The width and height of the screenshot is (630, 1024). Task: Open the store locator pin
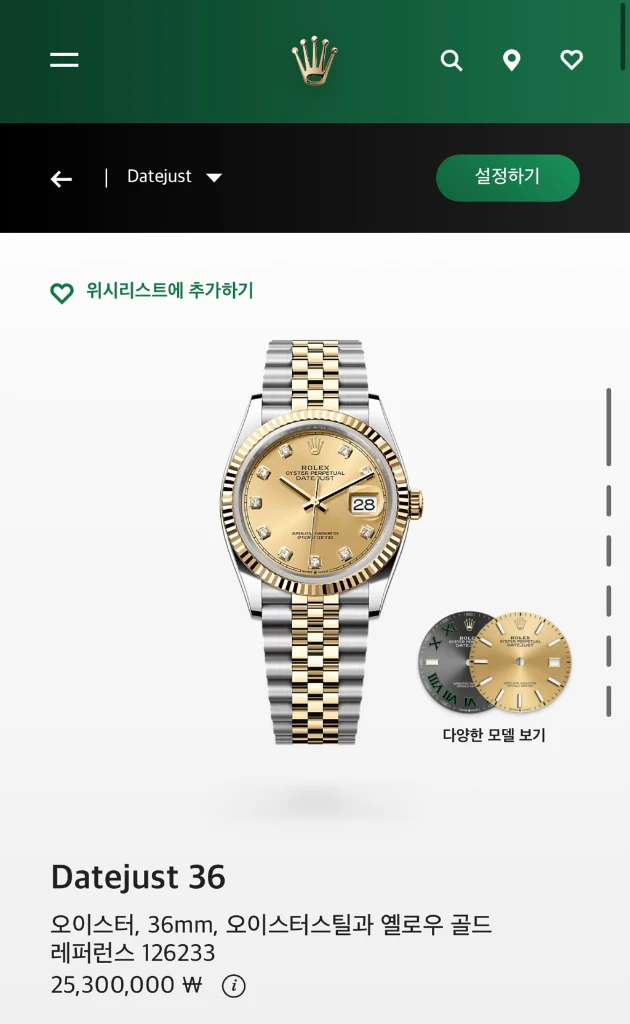click(x=512, y=61)
